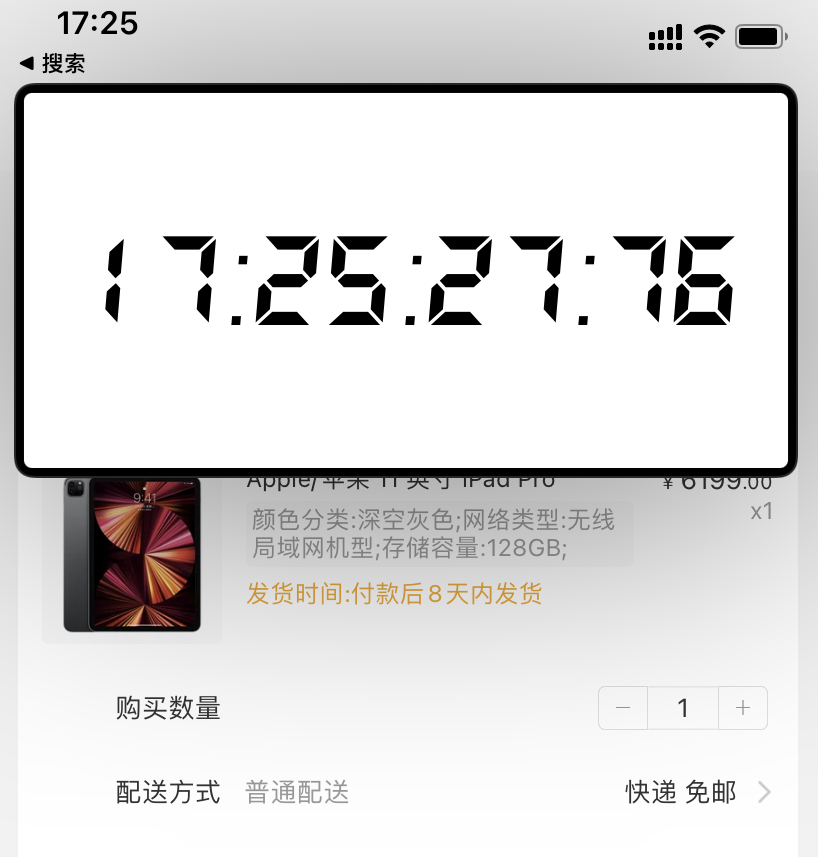Tap the Wi-Fi icon in the status bar

click(x=710, y=35)
